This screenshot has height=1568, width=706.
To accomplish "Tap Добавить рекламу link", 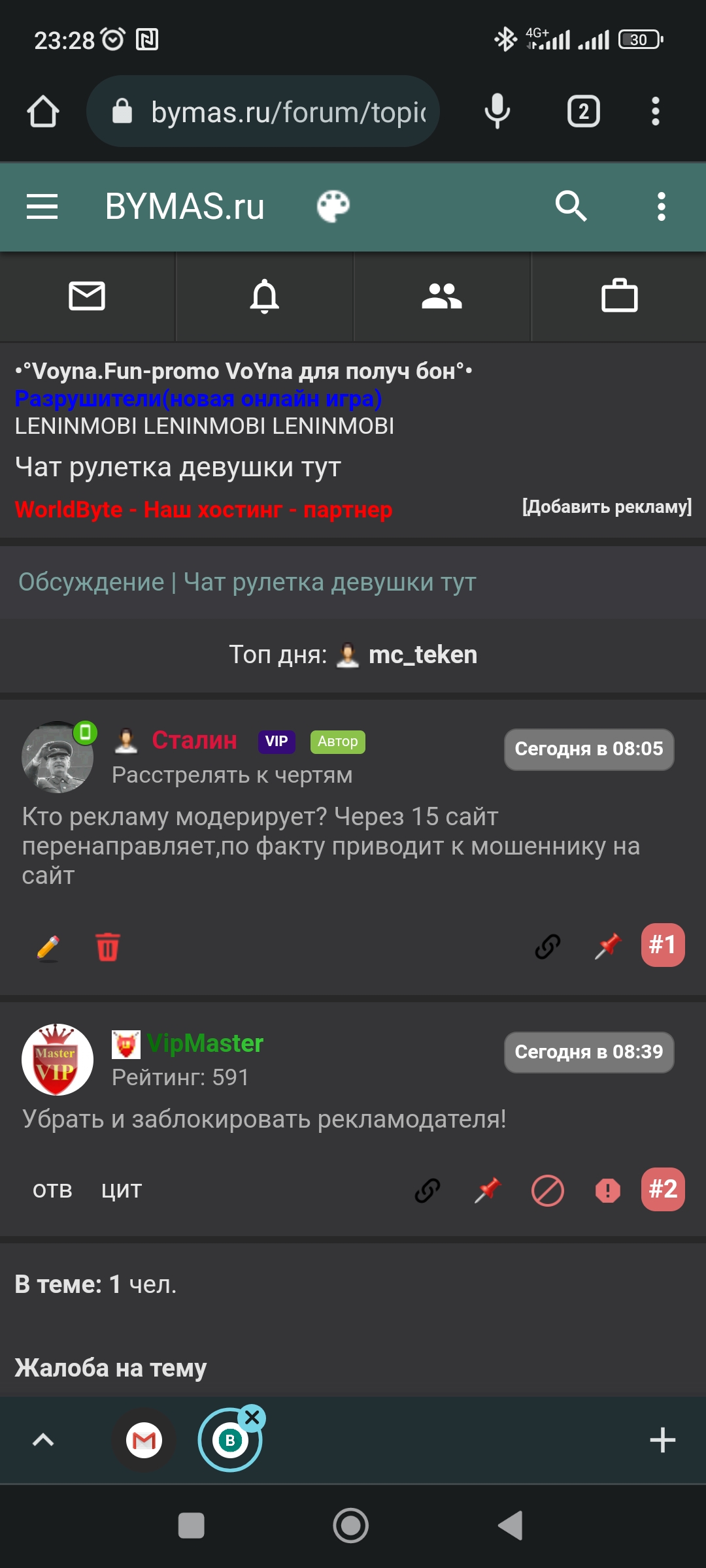I will pos(606,506).
